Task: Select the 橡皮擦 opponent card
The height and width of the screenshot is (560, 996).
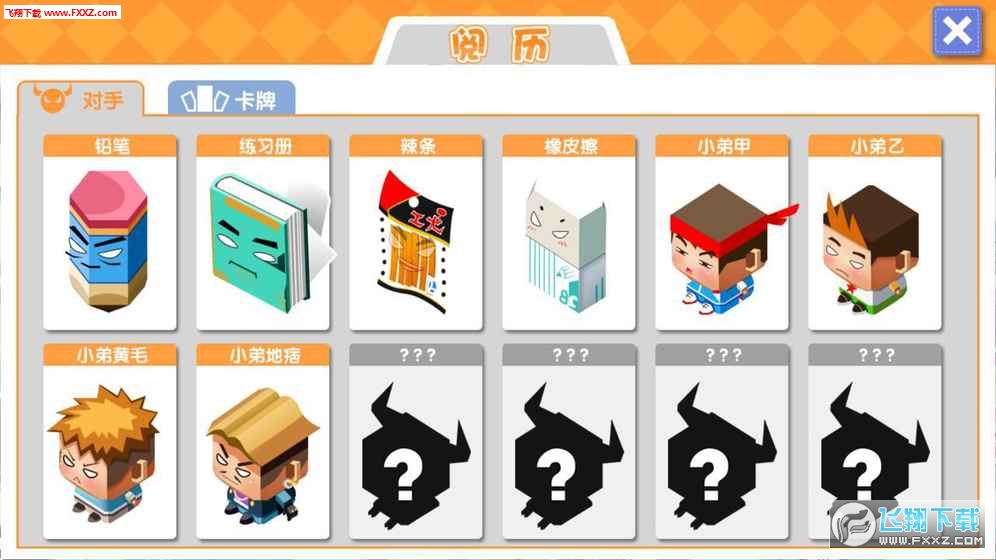Action: click(x=569, y=235)
